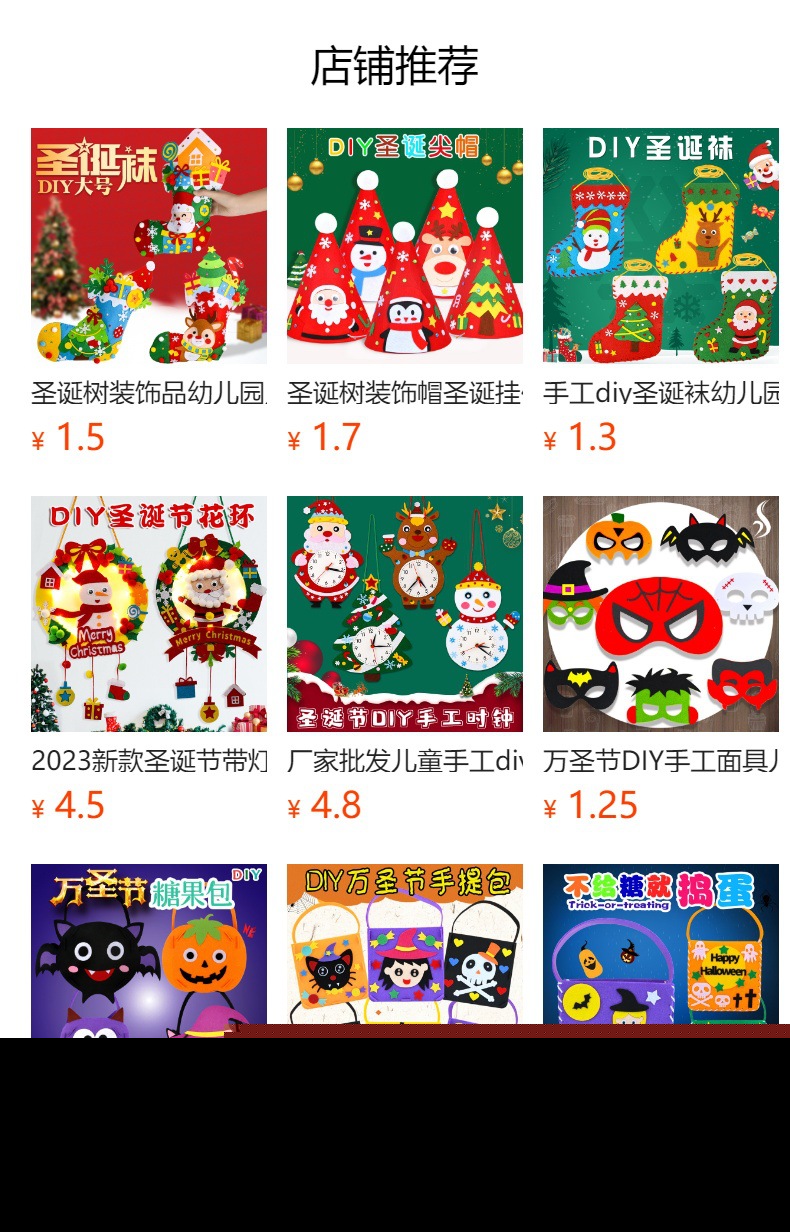This screenshot has height=1232, width=790.
Task: Open the 2023新款圣诞节带灯 wreath product
Action: pos(149,614)
